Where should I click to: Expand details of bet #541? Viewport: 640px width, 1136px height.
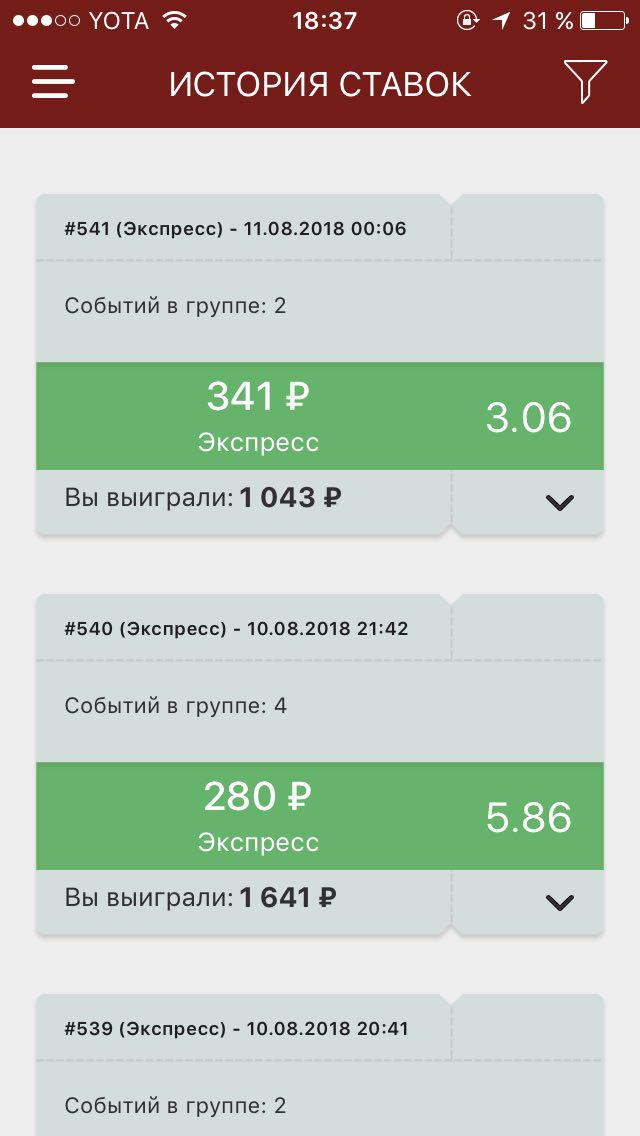[559, 503]
